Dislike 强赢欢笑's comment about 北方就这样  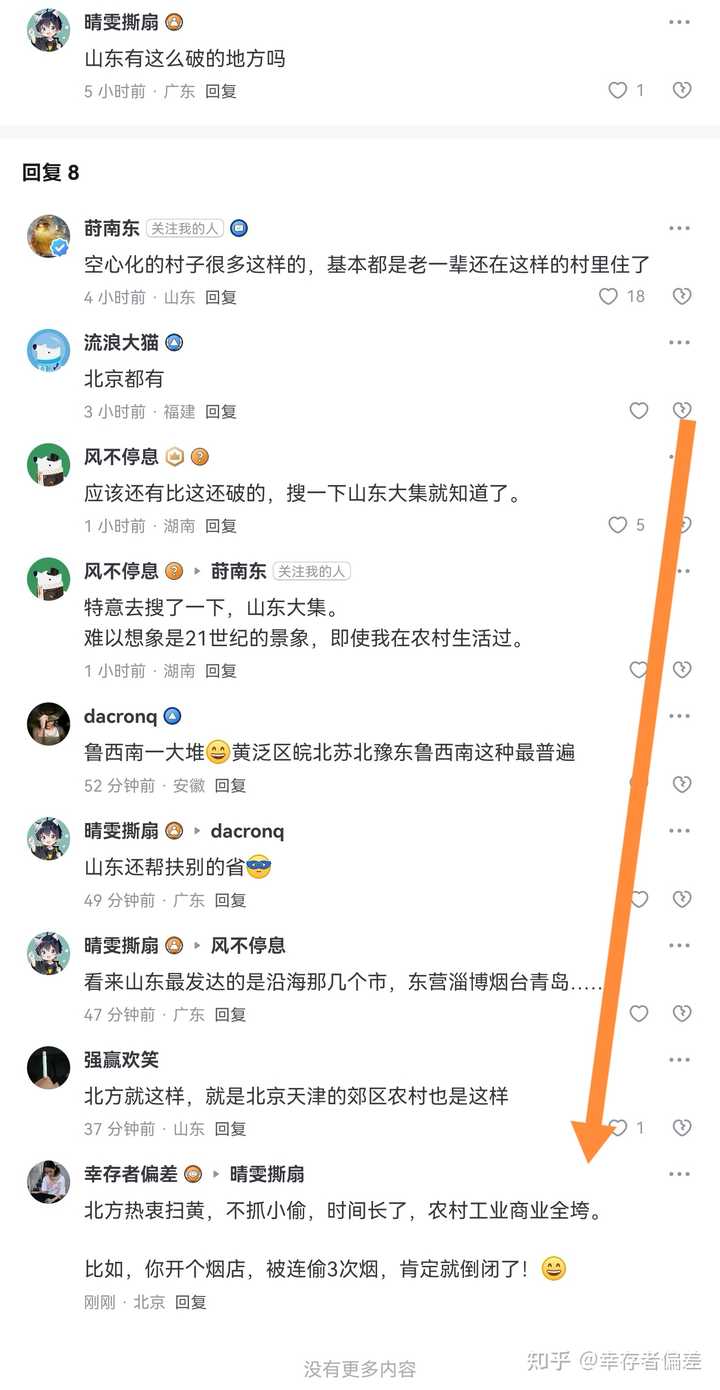(682, 1128)
